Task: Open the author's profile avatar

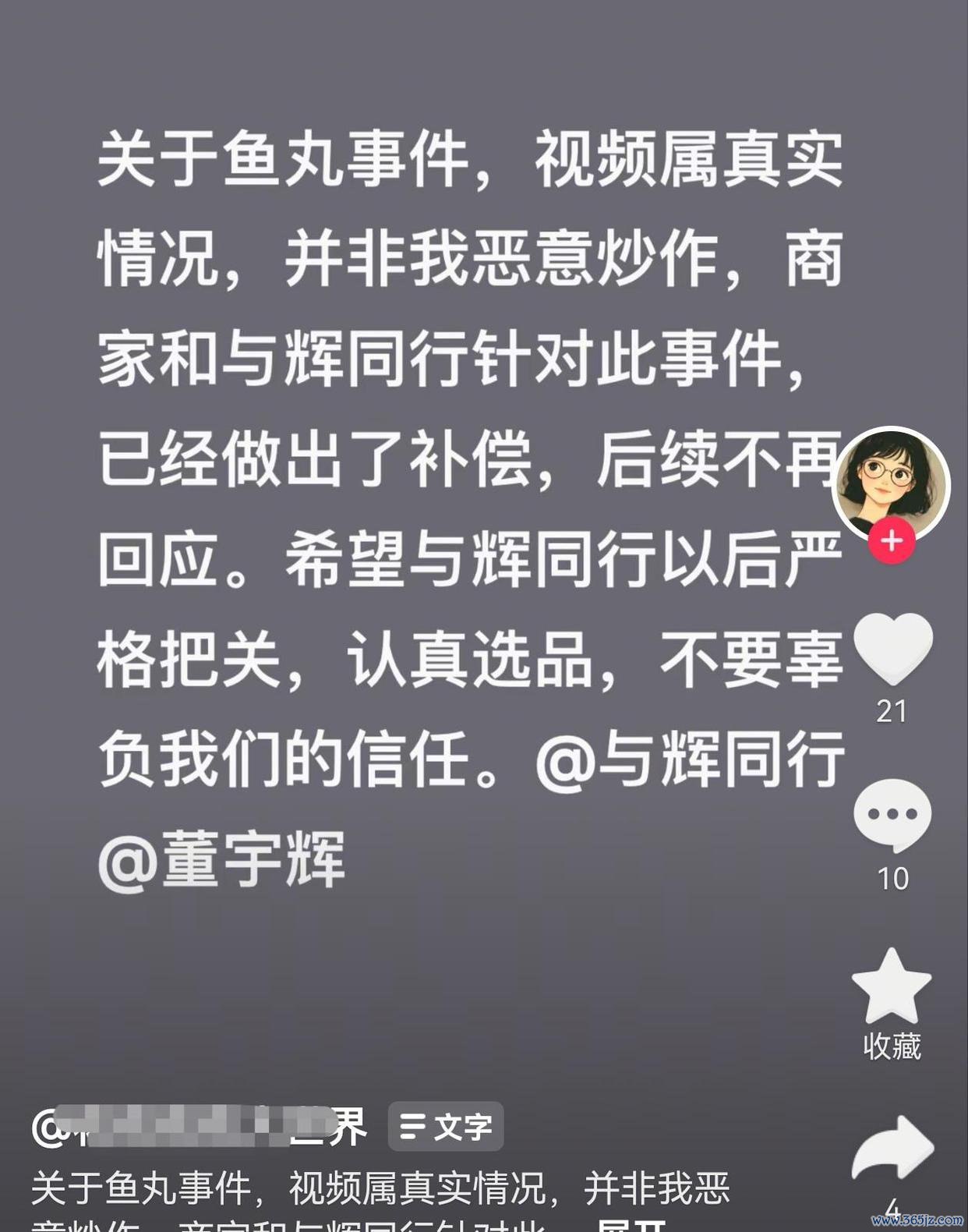Action: (x=892, y=482)
